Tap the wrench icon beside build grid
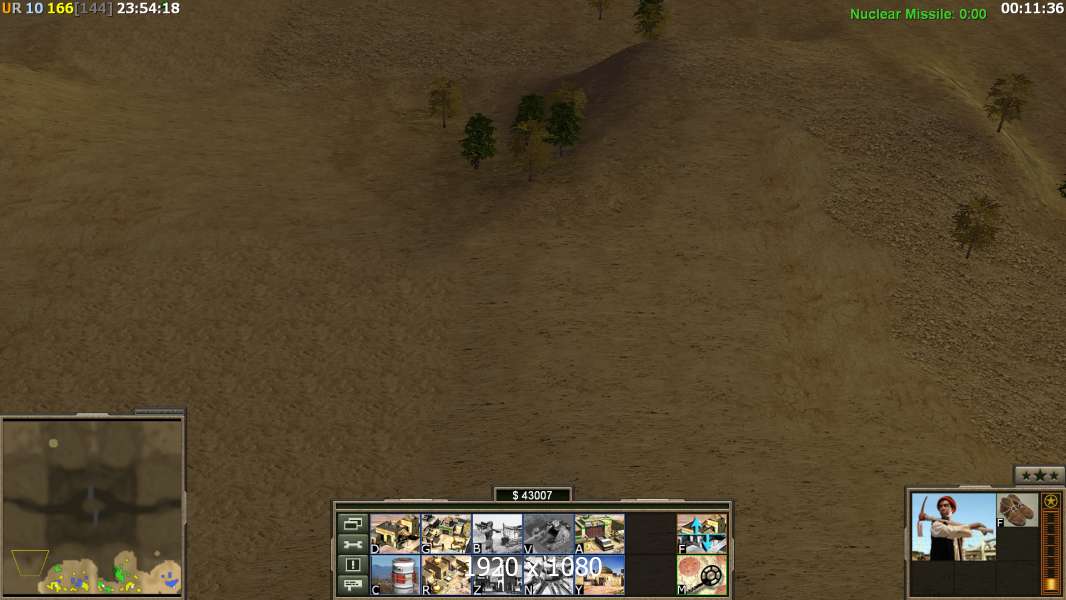Screen dimensions: 1066x600 click(352, 545)
